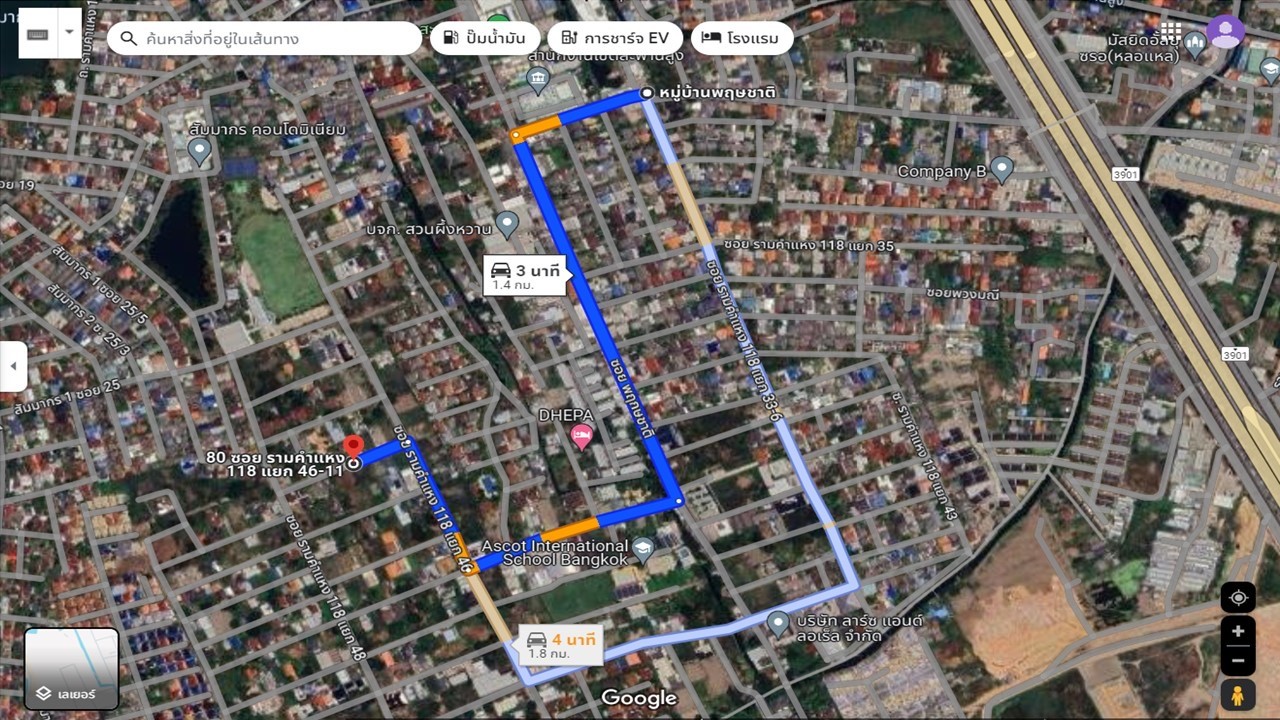Open the Ascot International School Bangkok marker
The width and height of the screenshot is (1280, 720).
click(x=642, y=547)
